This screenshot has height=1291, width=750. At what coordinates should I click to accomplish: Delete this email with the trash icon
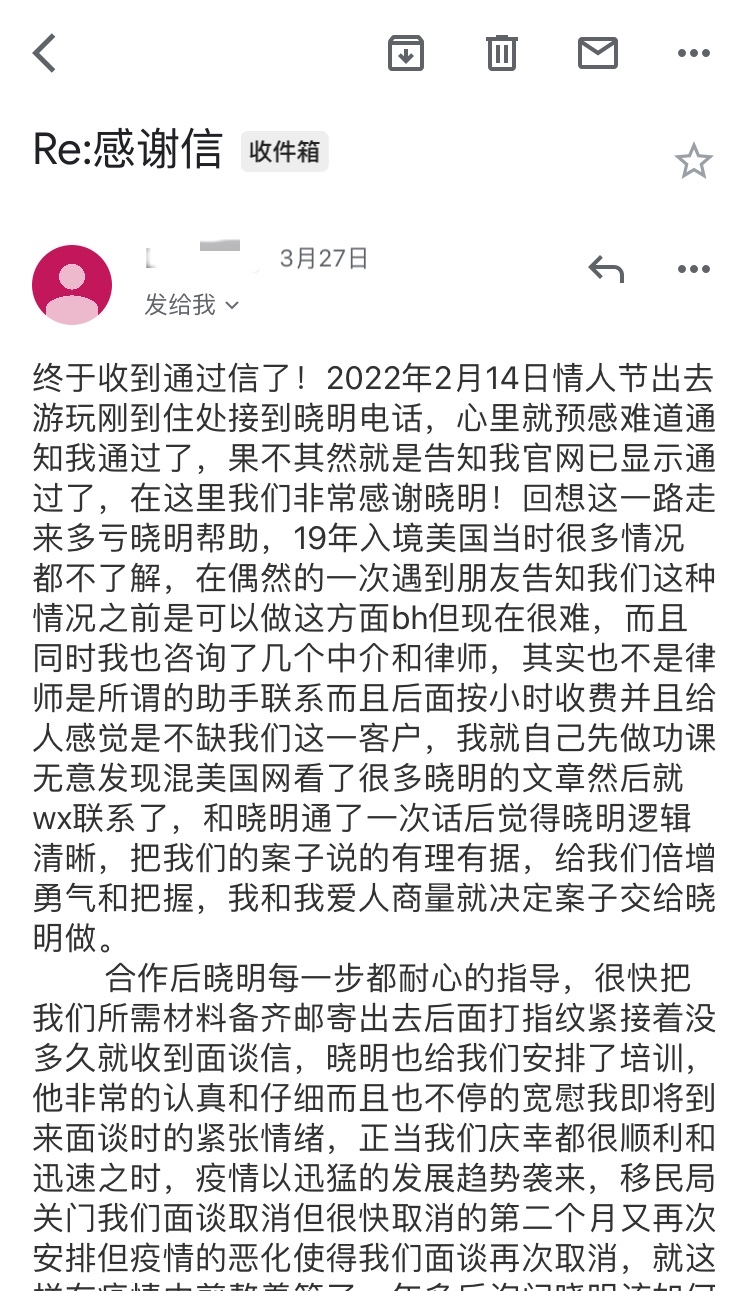pyautogui.click(x=502, y=52)
